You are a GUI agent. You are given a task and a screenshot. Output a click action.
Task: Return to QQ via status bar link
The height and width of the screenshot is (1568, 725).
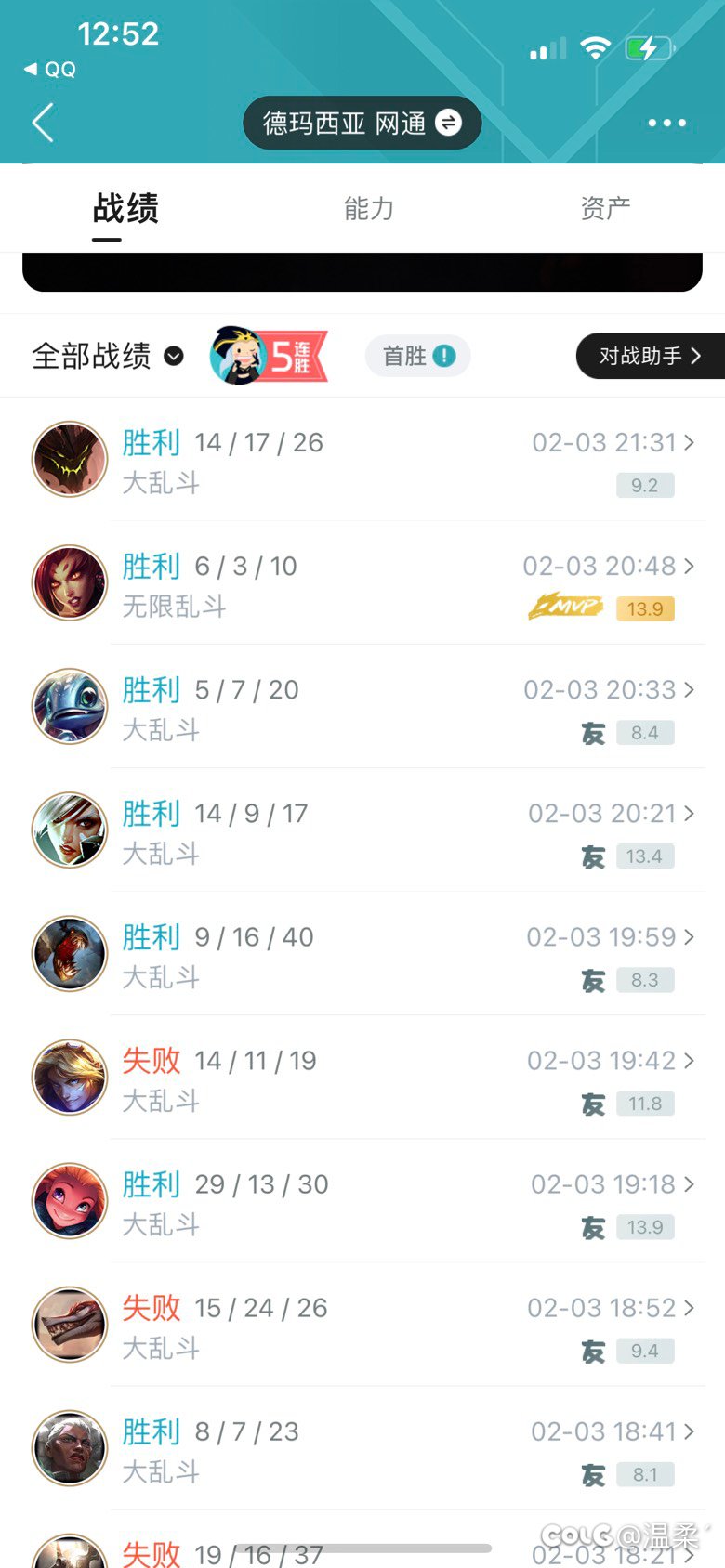[x=51, y=70]
